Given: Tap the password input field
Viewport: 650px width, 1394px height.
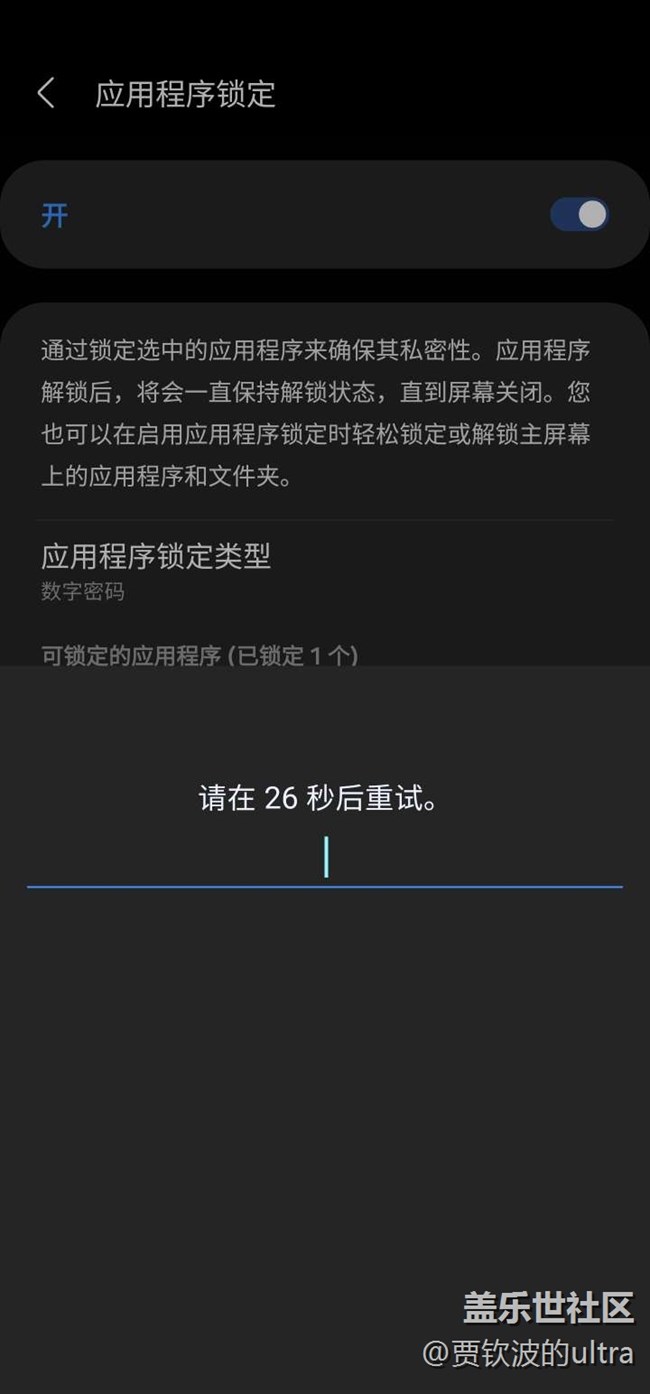Looking at the screenshot, I should [x=325, y=860].
